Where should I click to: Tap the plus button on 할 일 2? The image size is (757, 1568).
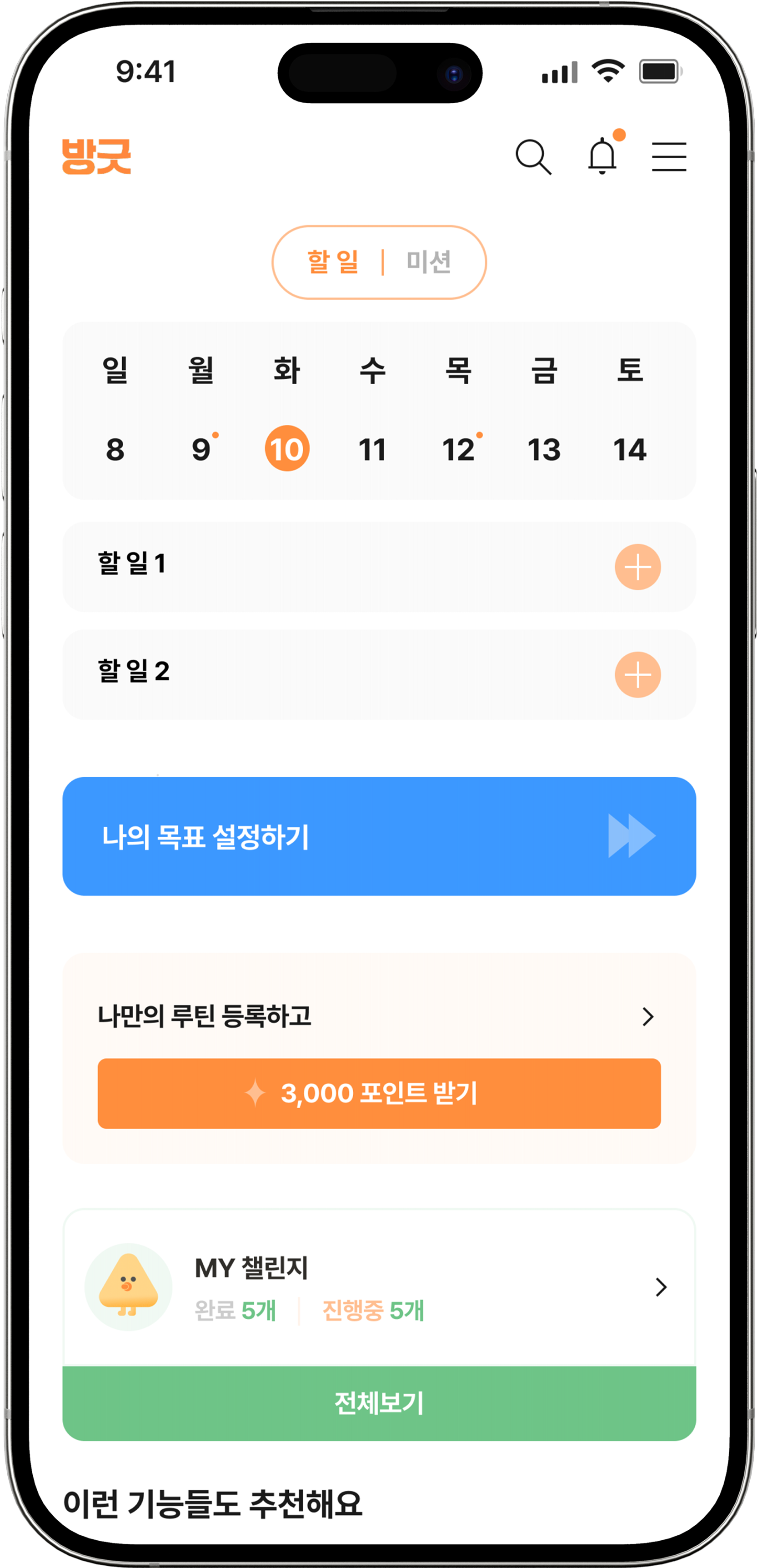pos(638,674)
